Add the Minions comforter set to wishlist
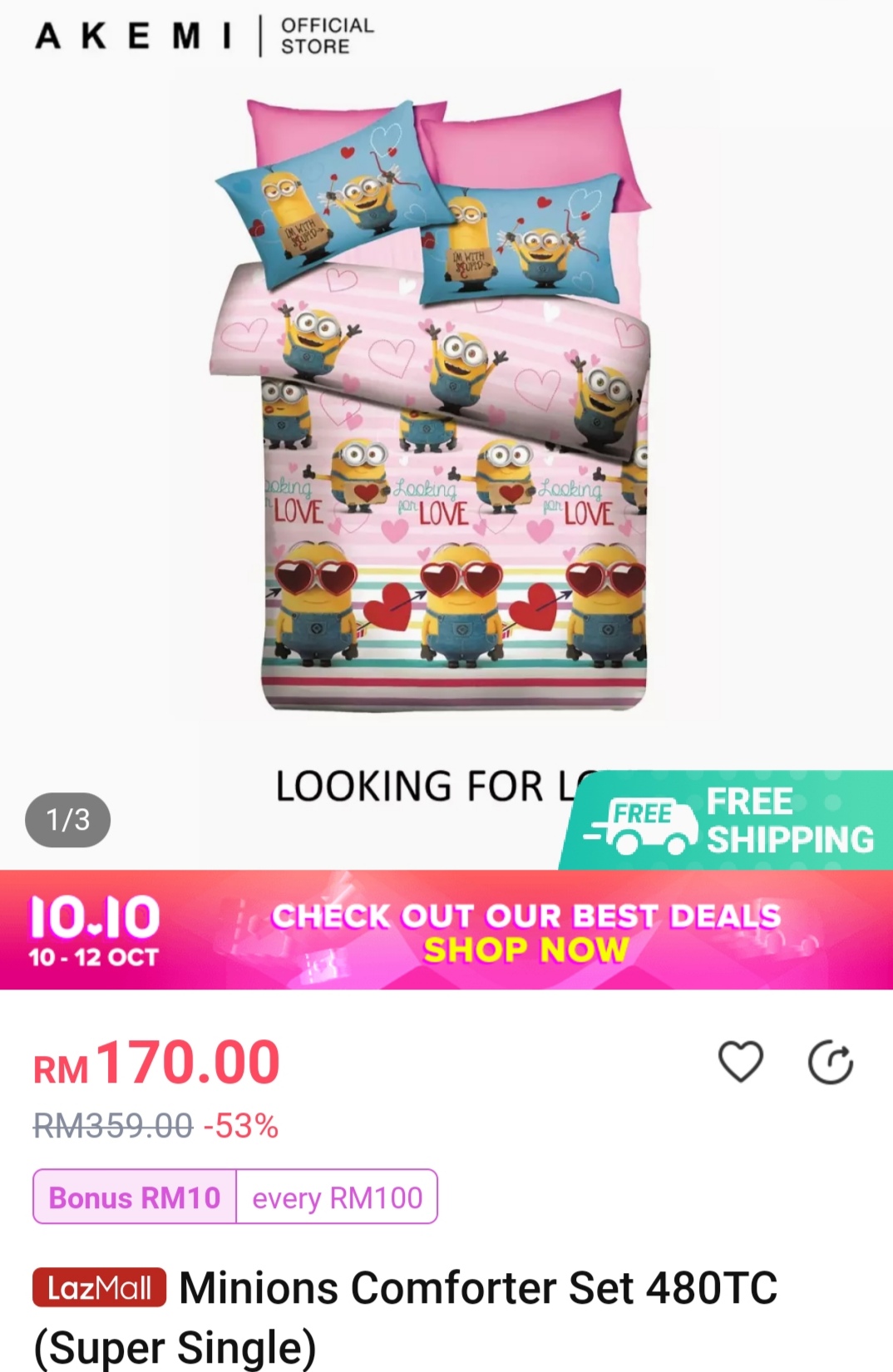Image resolution: width=893 pixels, height=1372 pixels. tap(740, 1062)
